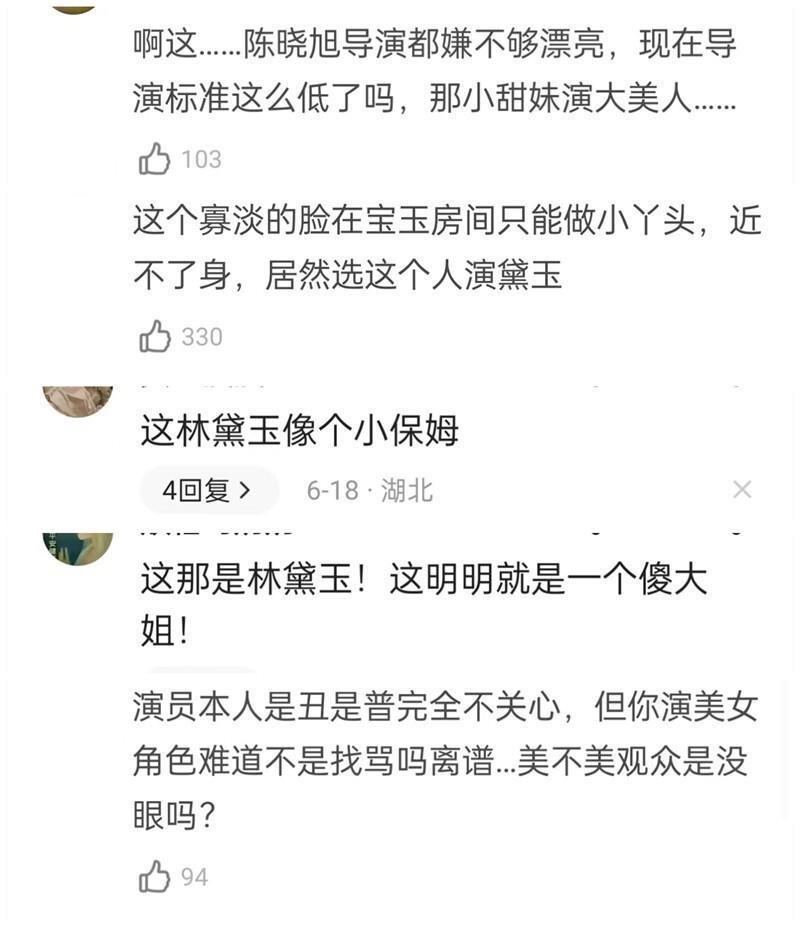The image size is (800, 926).
Task: Open the avatar of the 傻大姐 commenter
Action: coord(75,545)
